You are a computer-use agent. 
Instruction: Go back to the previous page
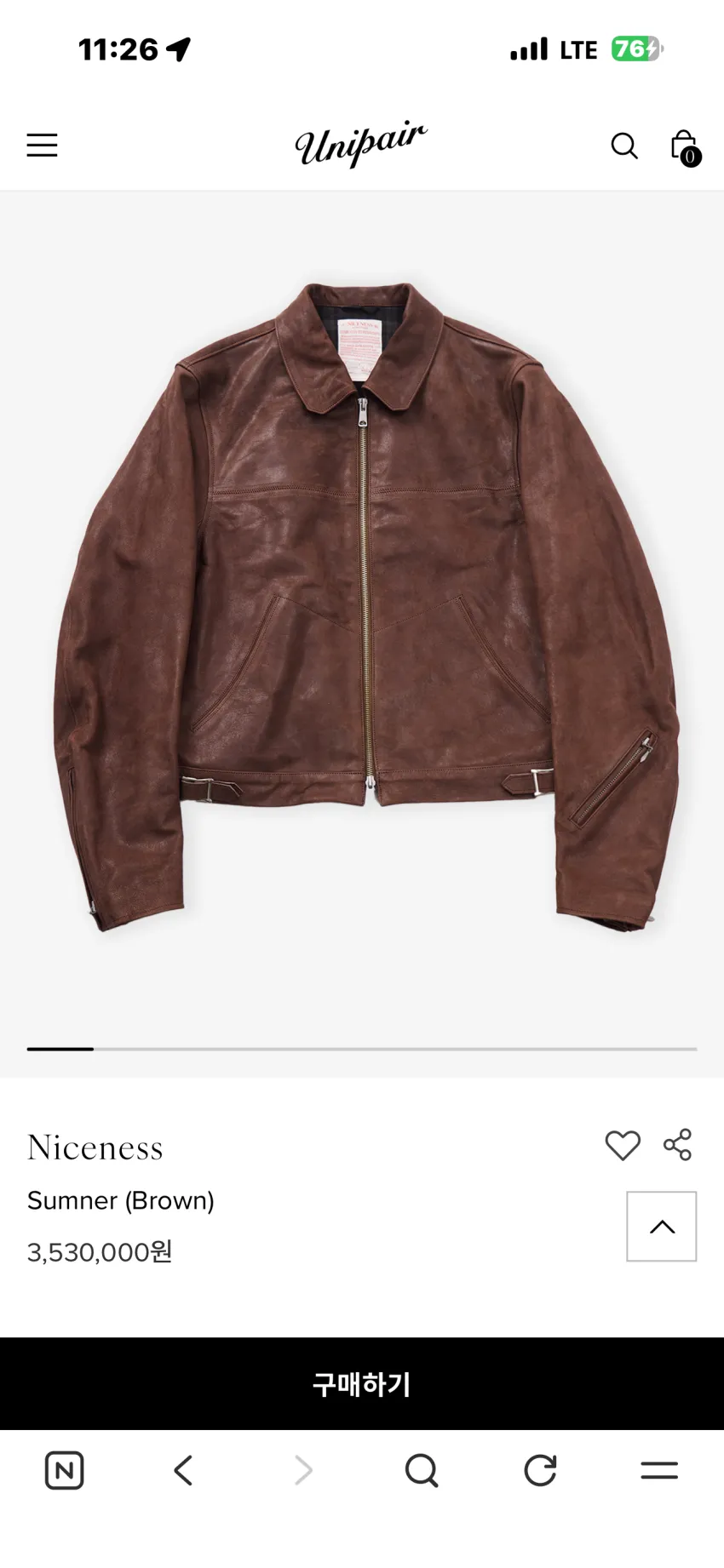click(183, 1470)
